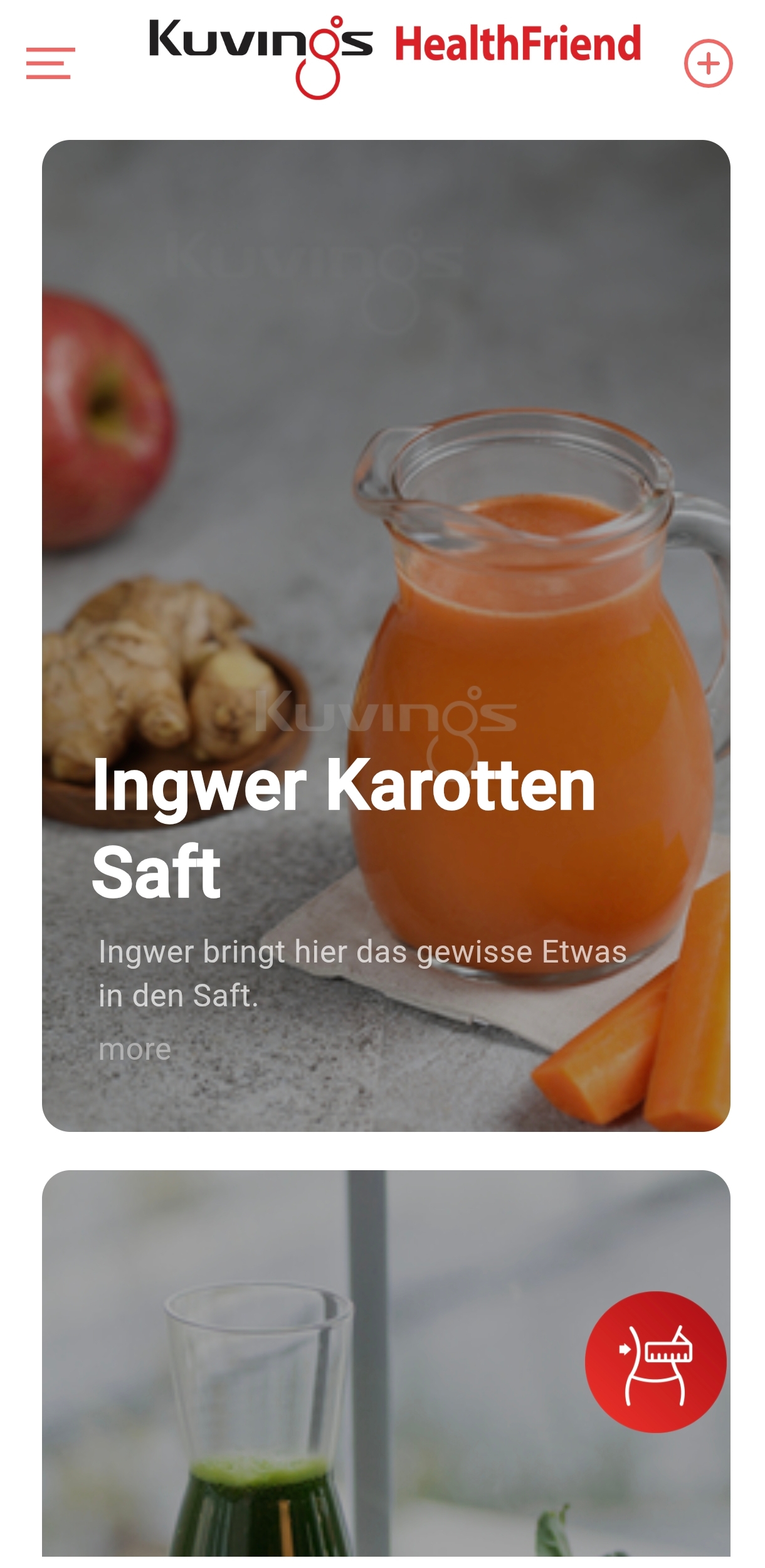Open the Ingwer Karotten Saft recipe card
This screenshot has width=765, height=1568.
click(x=386, y=636)
